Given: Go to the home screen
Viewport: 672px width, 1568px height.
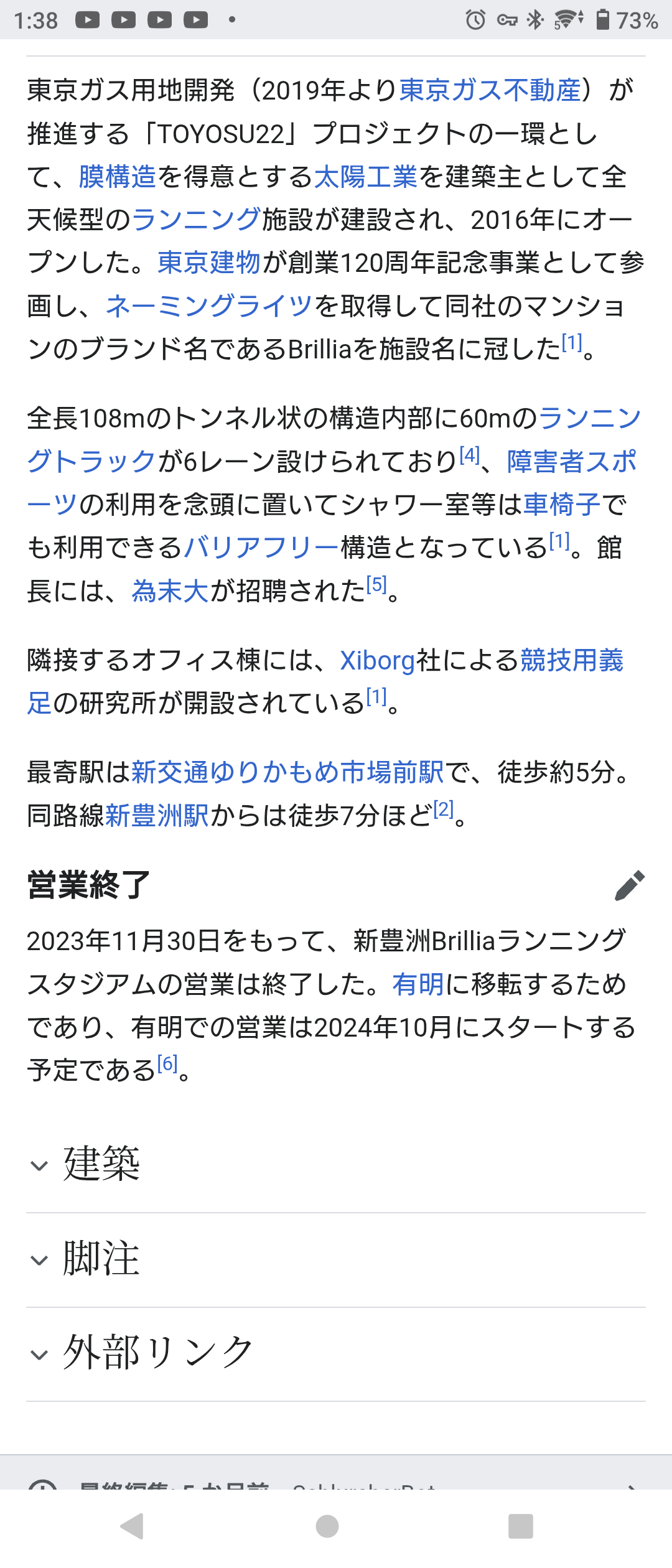Looking at the screenshot, I should 327,1526.
